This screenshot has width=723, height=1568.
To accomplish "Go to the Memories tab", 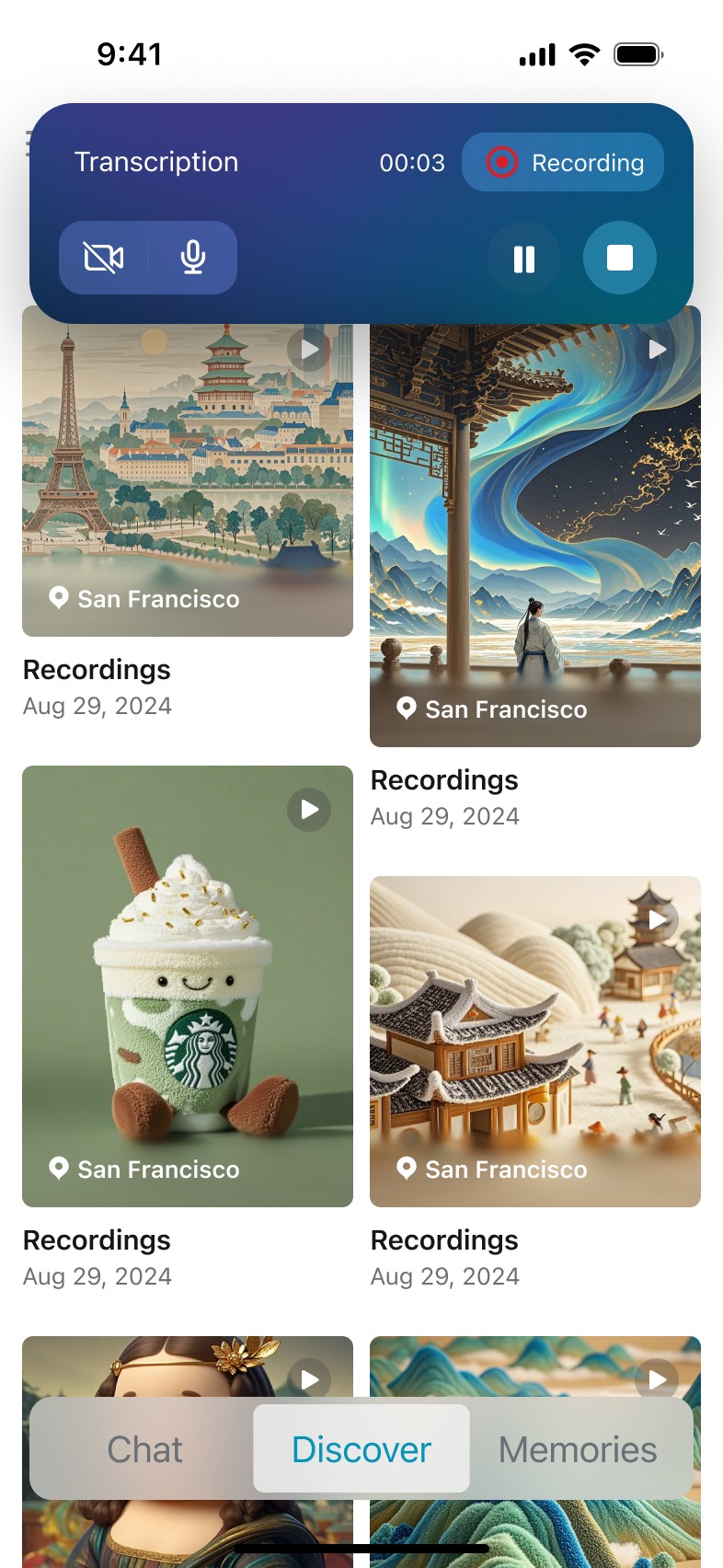I will tap(578, 1449).
